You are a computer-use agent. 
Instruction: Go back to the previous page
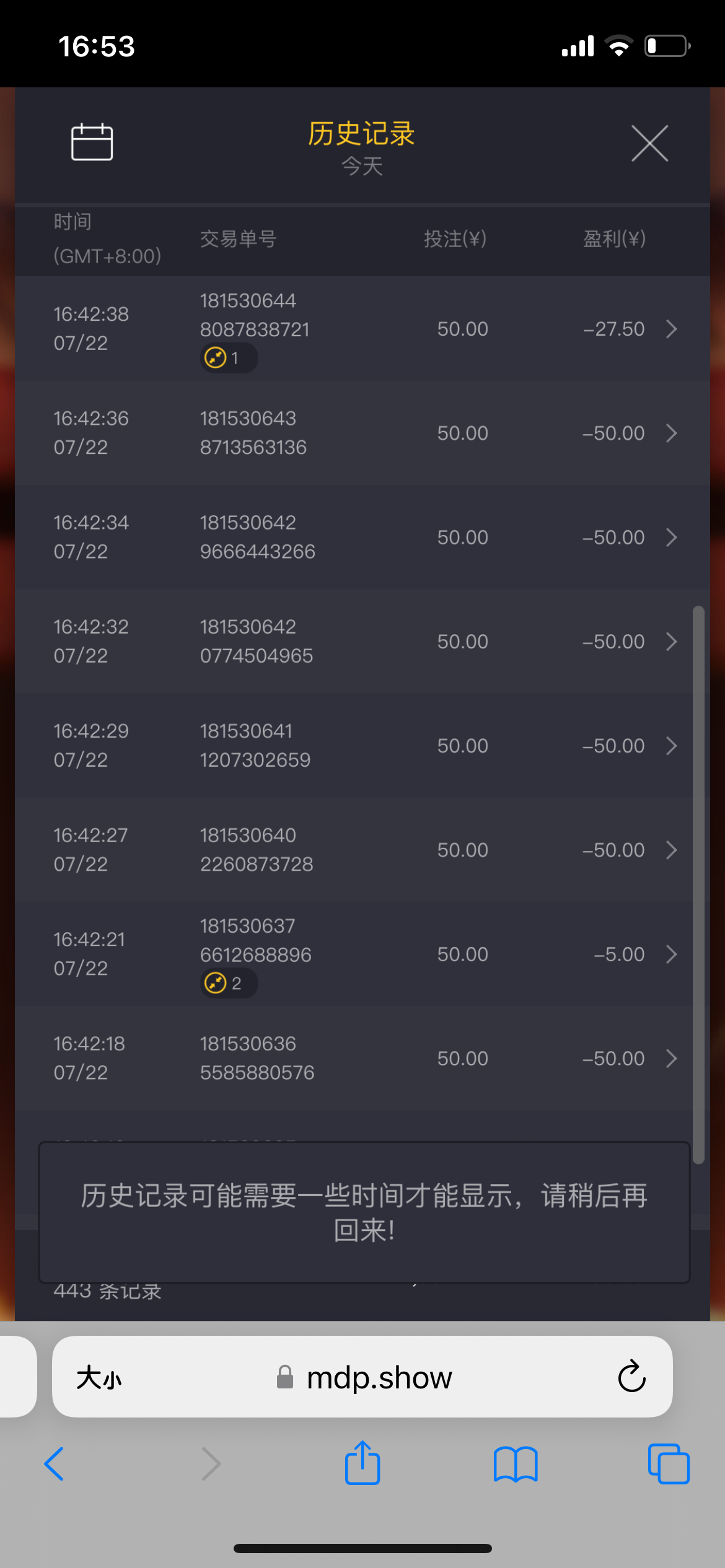click(x=55, y=1464)
